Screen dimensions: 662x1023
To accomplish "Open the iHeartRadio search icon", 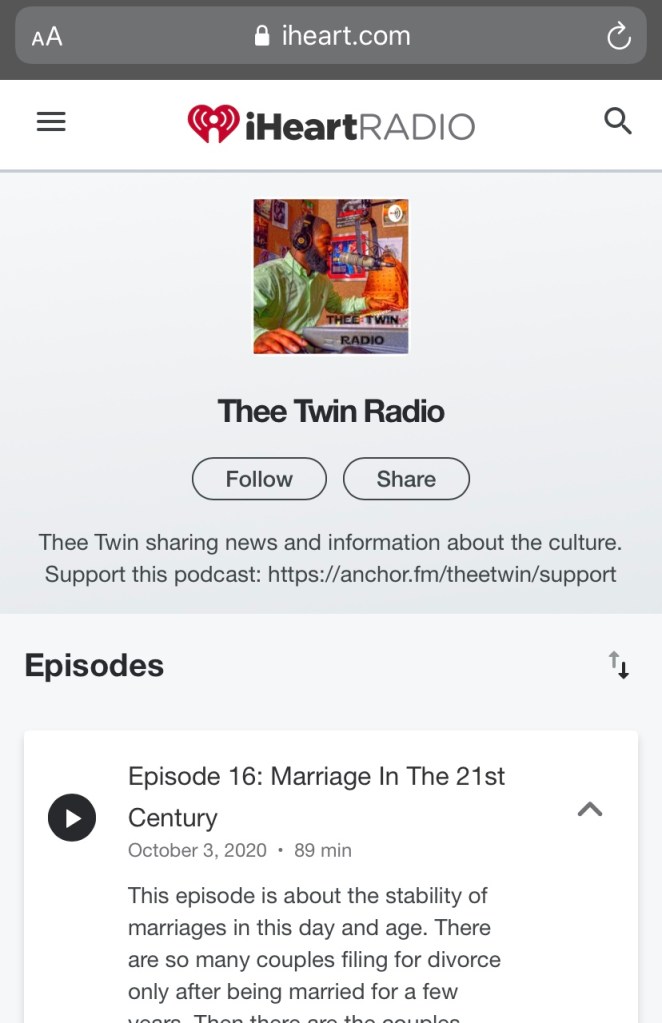I will coord(618,122).
